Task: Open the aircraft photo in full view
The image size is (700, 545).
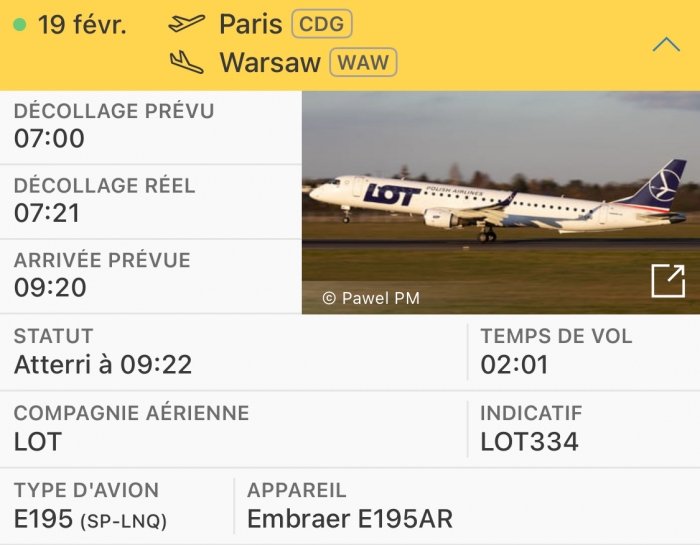Action: coord(667,281)
